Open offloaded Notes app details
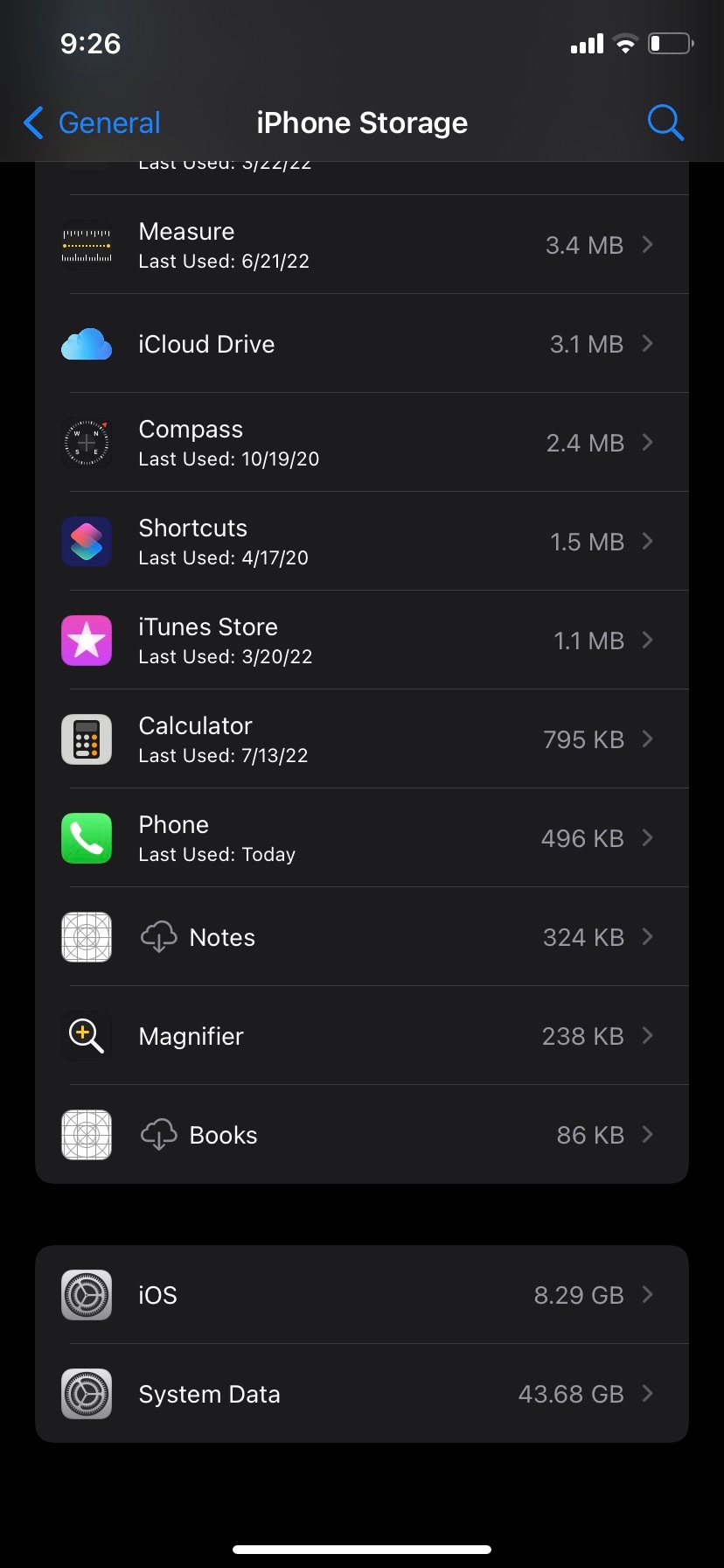 pos(362,937)
